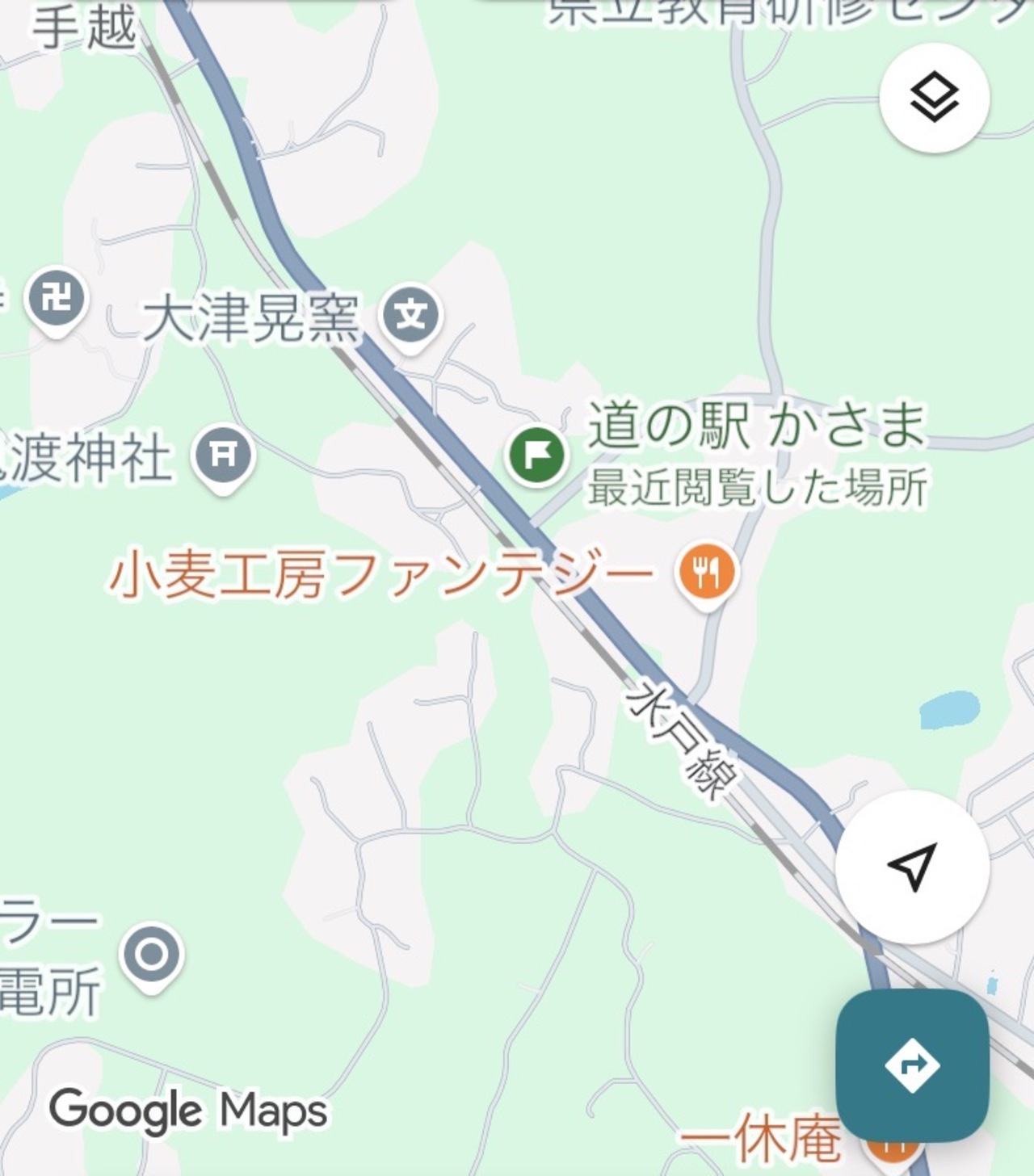Screen dimensions: 1034x1176
Task: Tap the 大津晃窯 school marker
Action: tap(412, 315)
